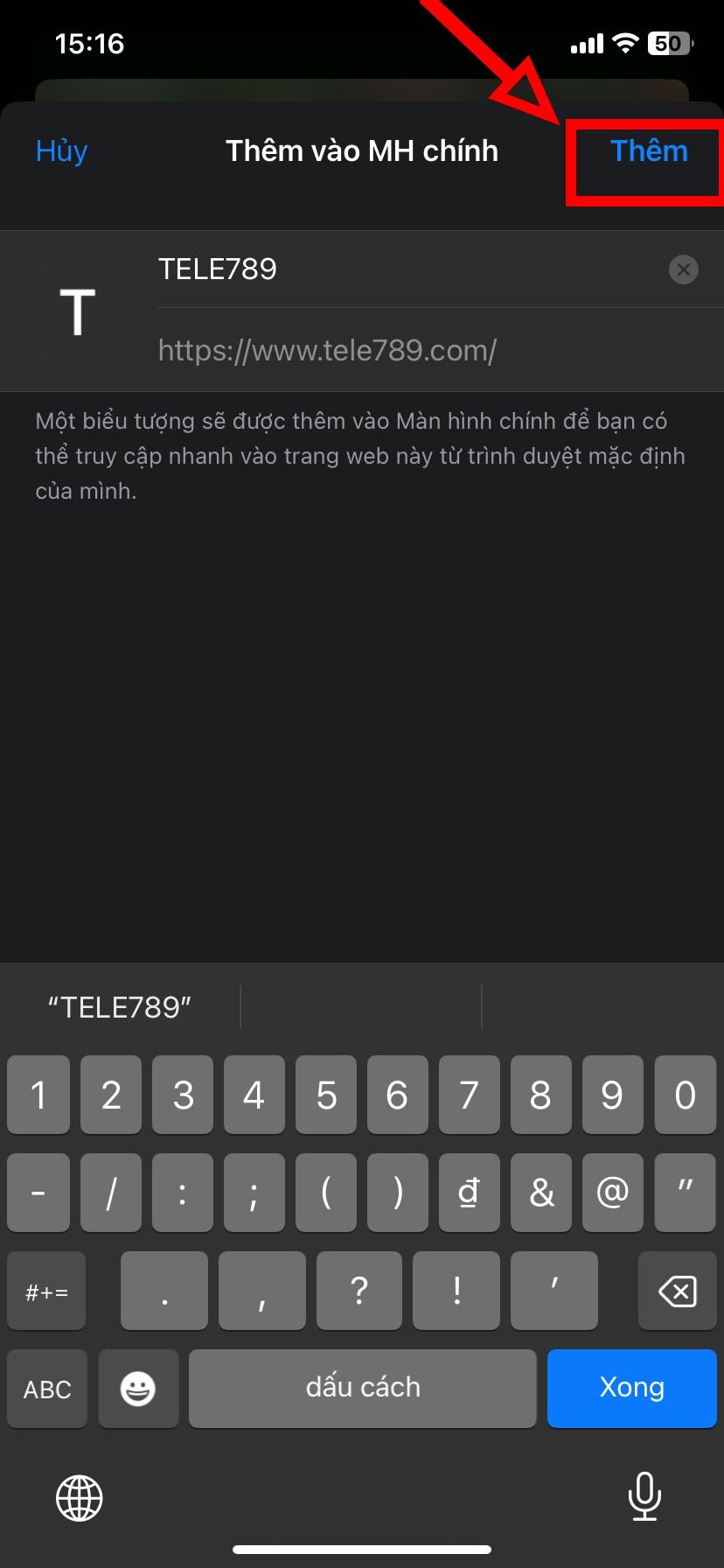Select the "TELE789" keyboard suggestion
Screen dimensions: 724x1568
pyautogui.click(x=120, y=1007)
